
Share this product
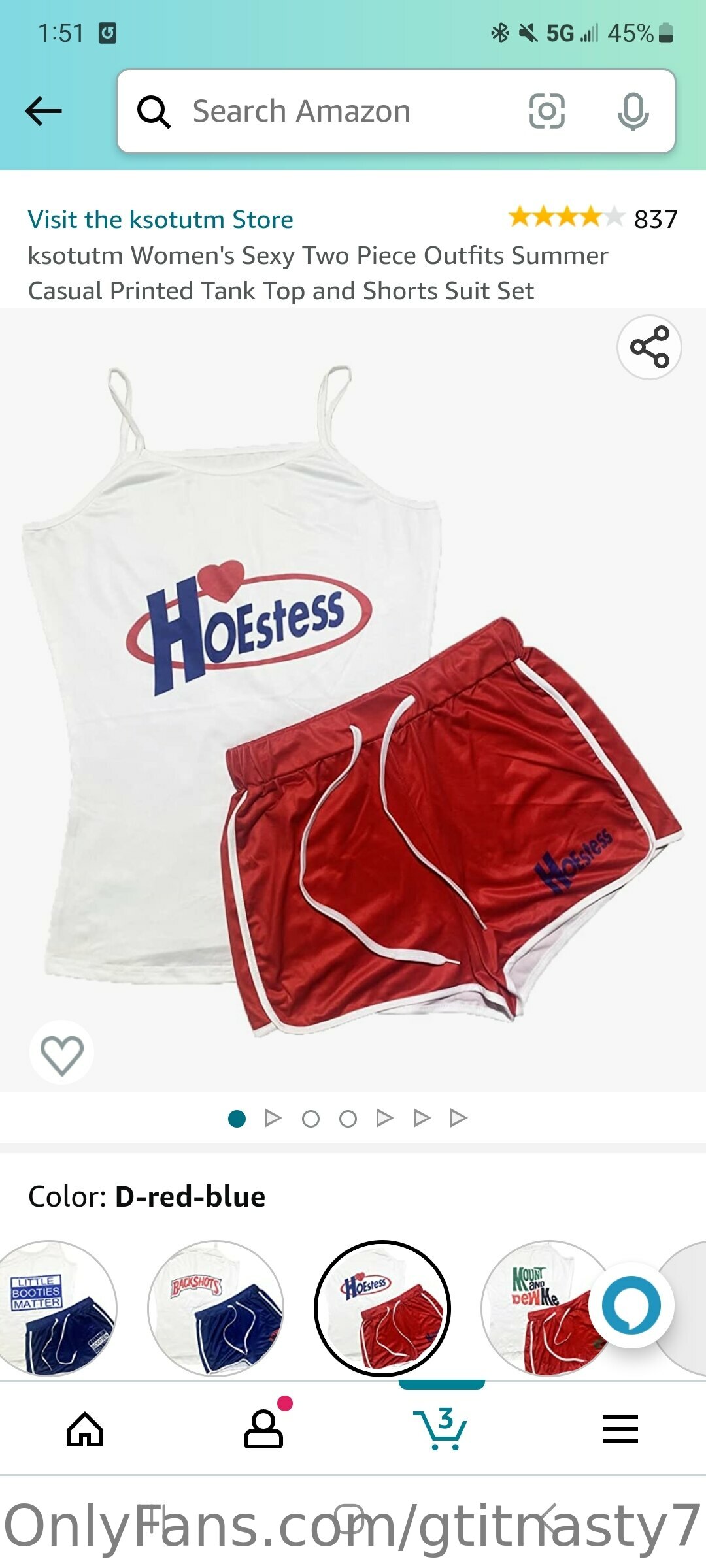649,347
